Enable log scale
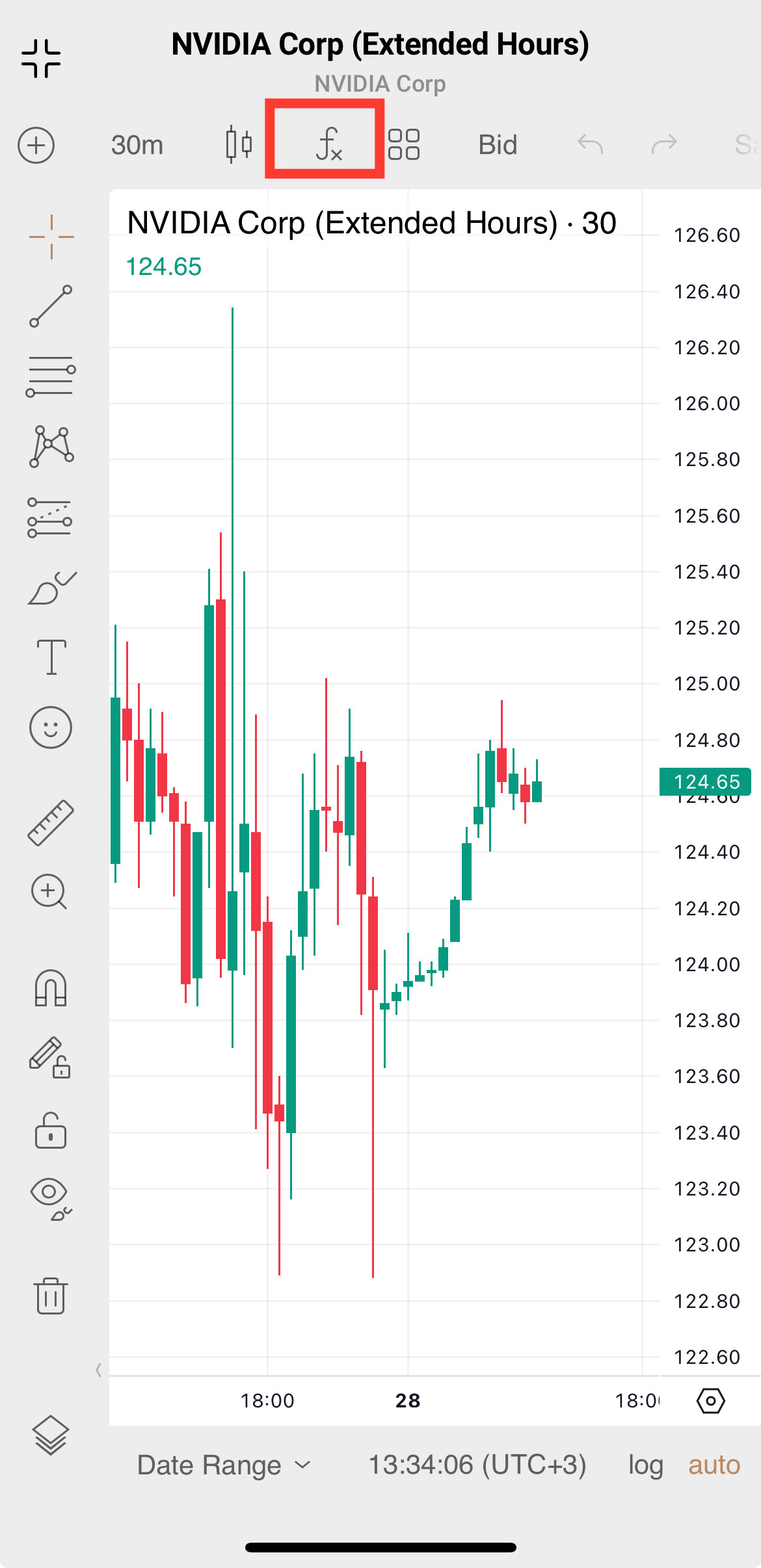This screenshot has height=1568, width=761. click(x=645, y=1465)
